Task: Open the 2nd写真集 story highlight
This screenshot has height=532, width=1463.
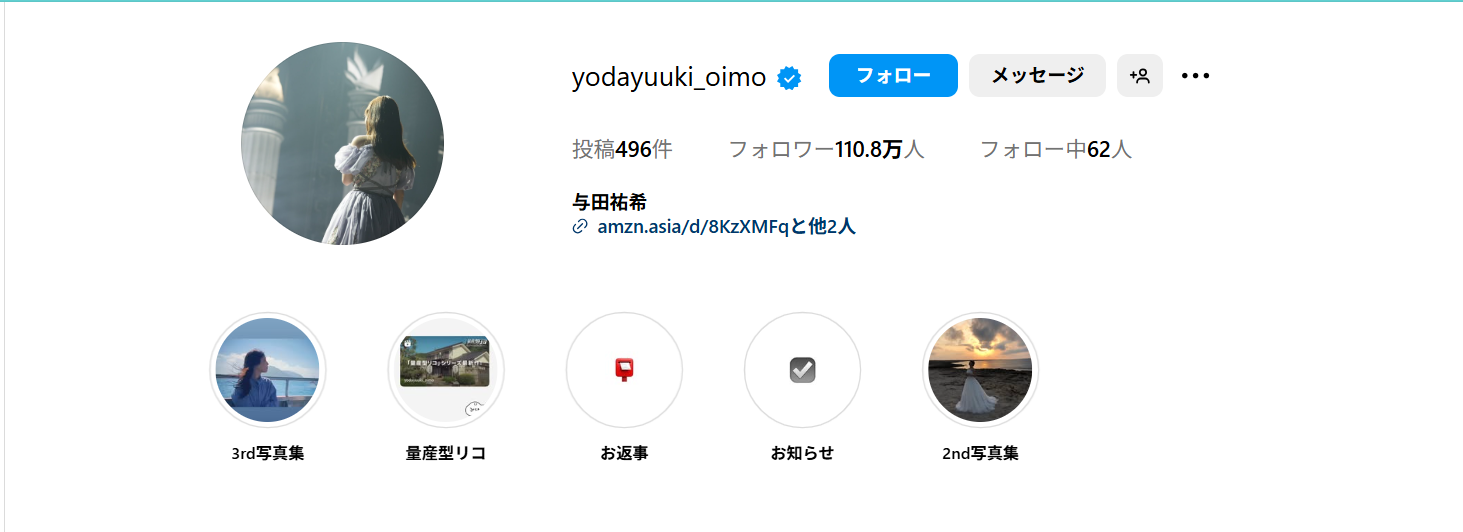Action: (x=980, y=370)
